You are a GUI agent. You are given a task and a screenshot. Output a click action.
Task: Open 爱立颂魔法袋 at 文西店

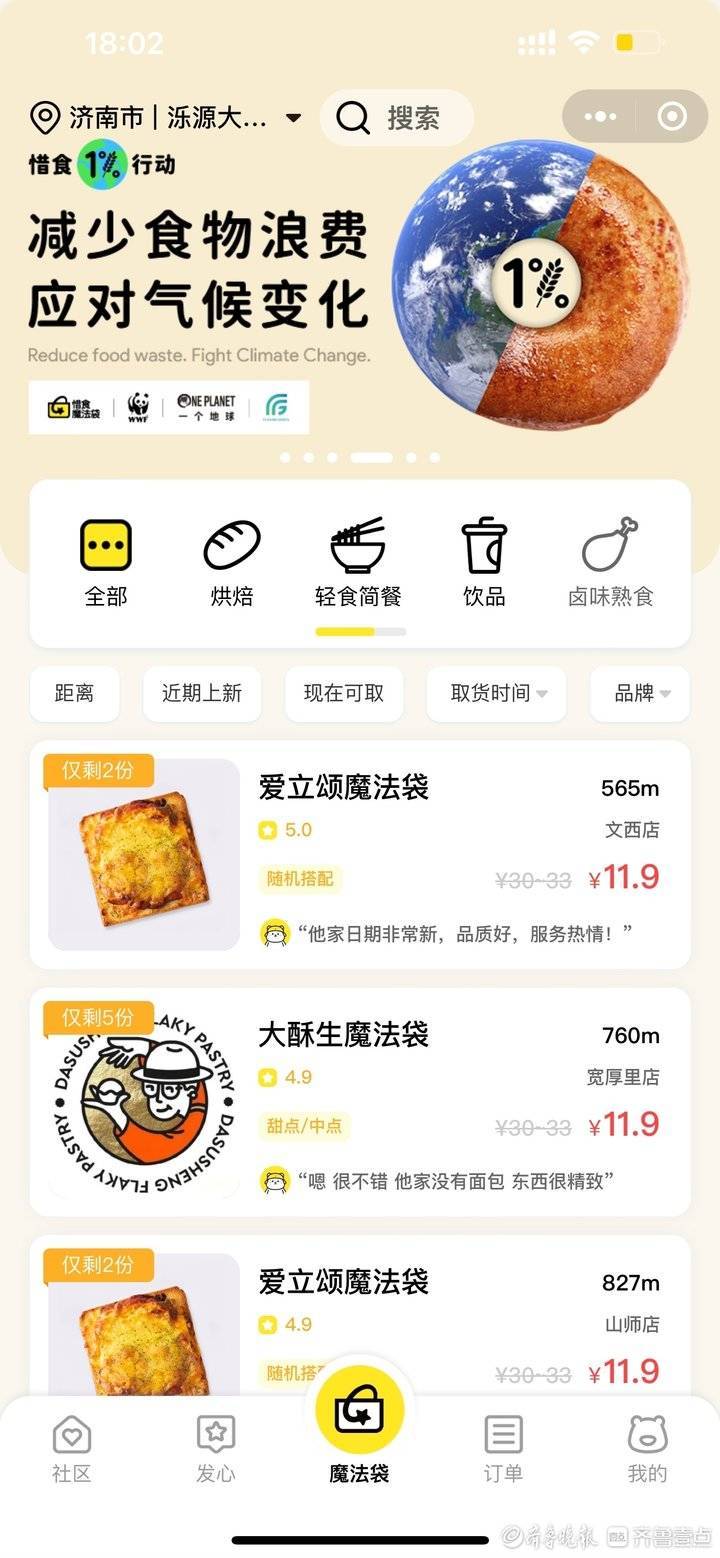pos(360,854)
